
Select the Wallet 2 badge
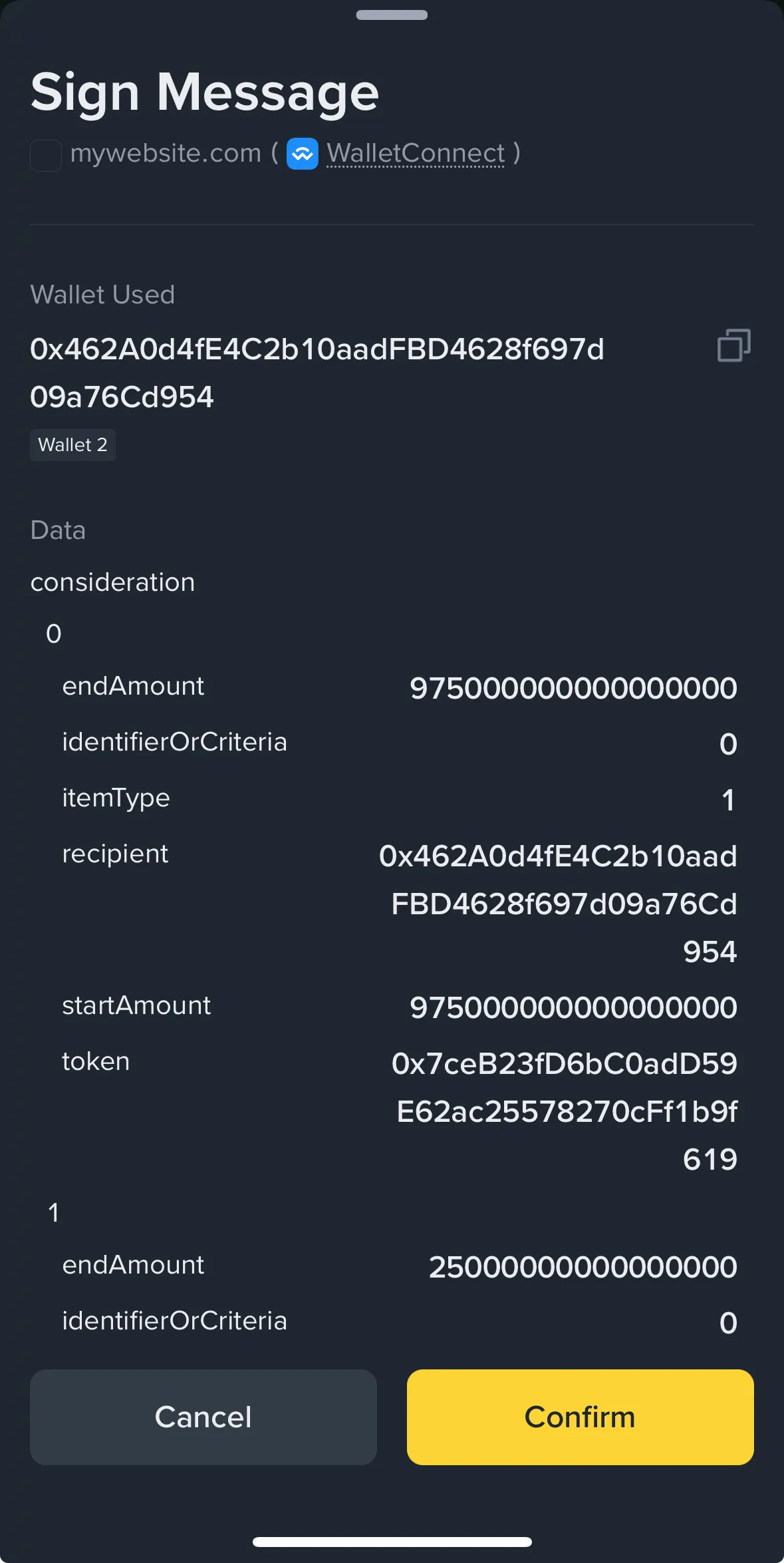click(x=72, y=444)
